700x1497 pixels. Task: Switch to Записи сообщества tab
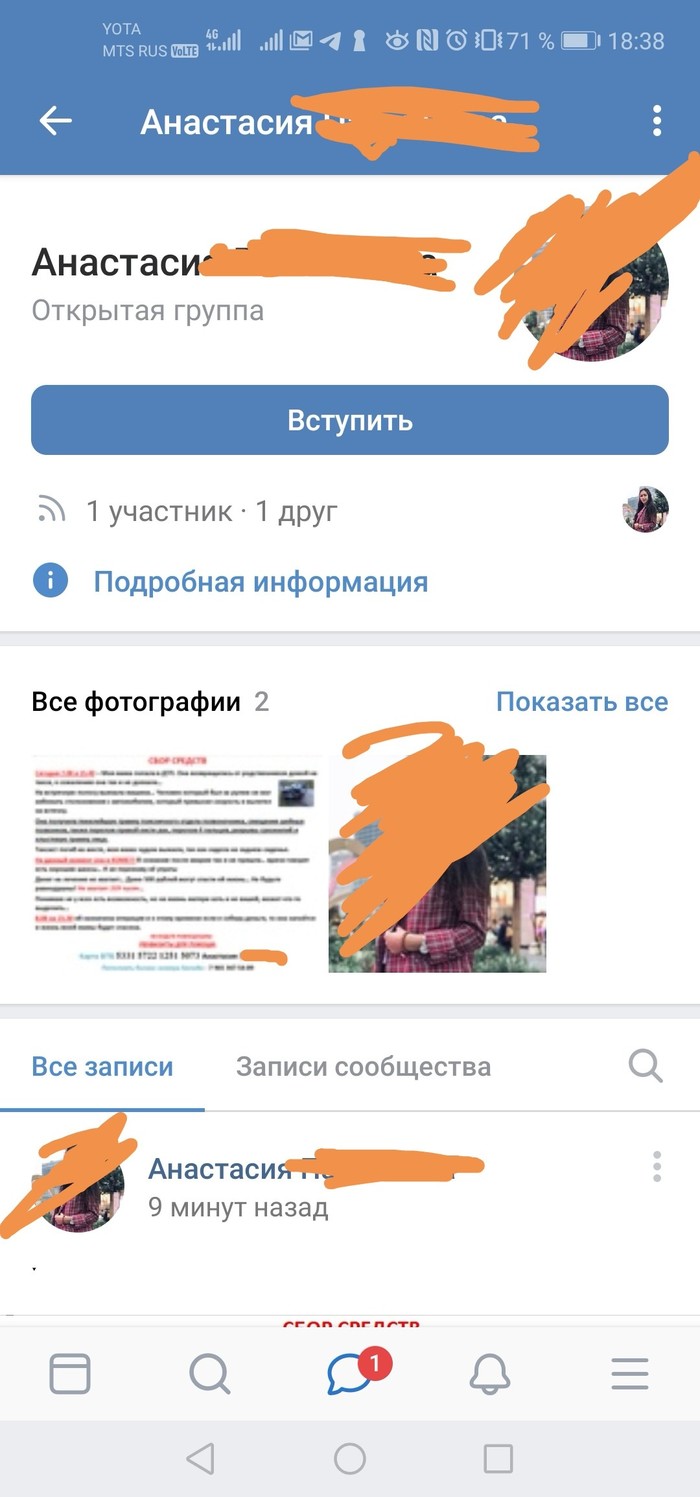click(363, 1066)
